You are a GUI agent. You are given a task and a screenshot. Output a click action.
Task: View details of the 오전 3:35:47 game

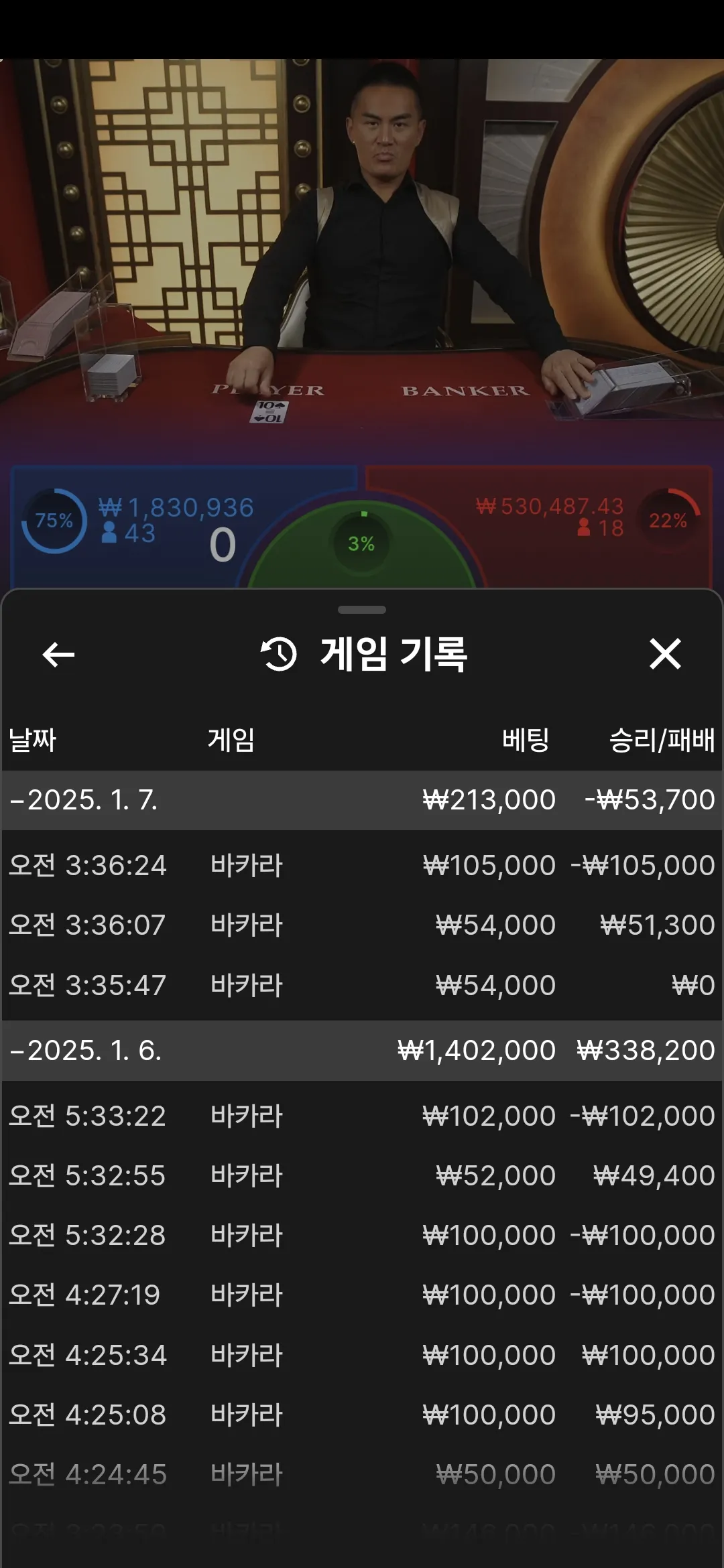pyautogui.click(x=362, y=986)
